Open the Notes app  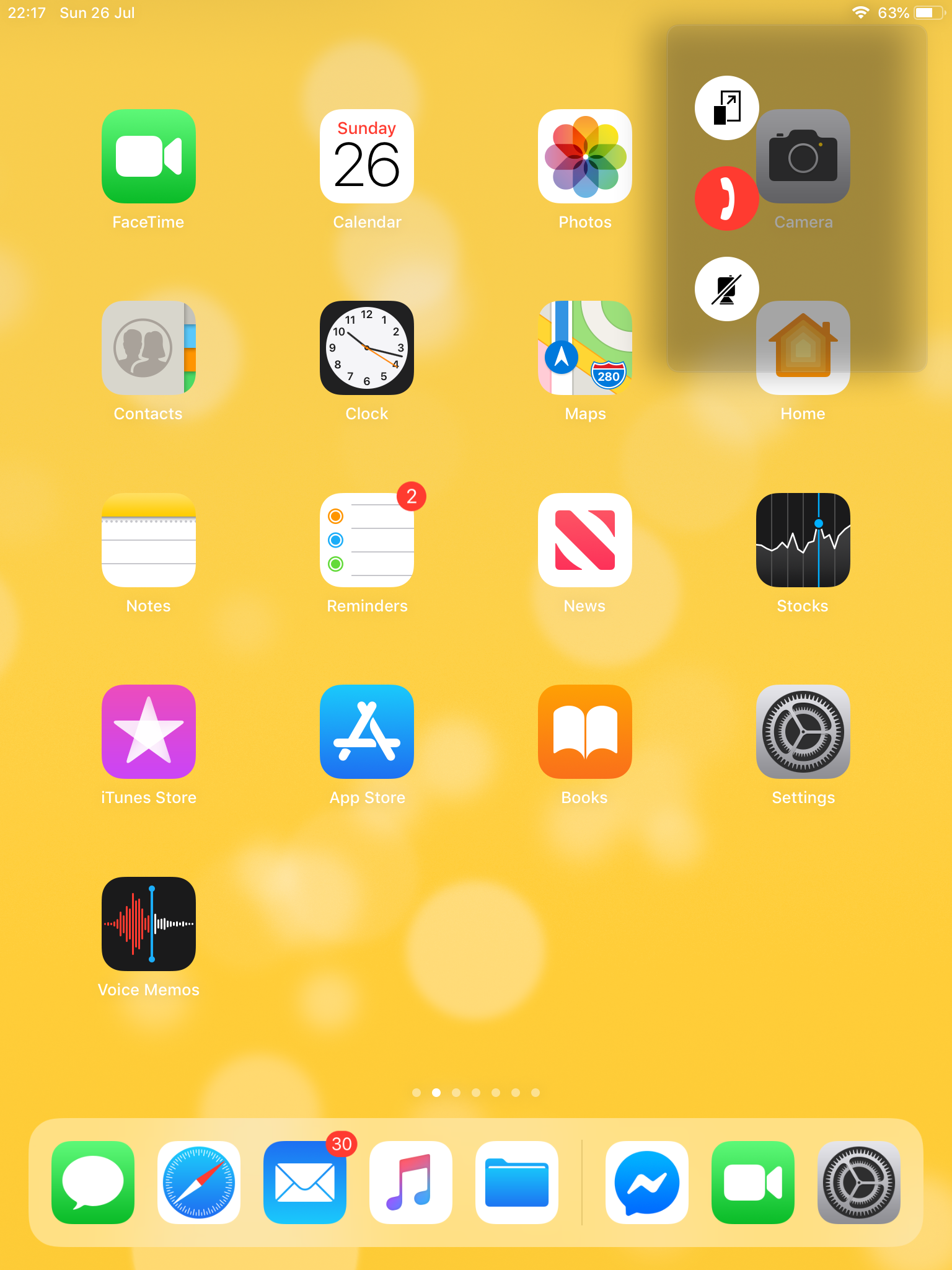[149, 540]
